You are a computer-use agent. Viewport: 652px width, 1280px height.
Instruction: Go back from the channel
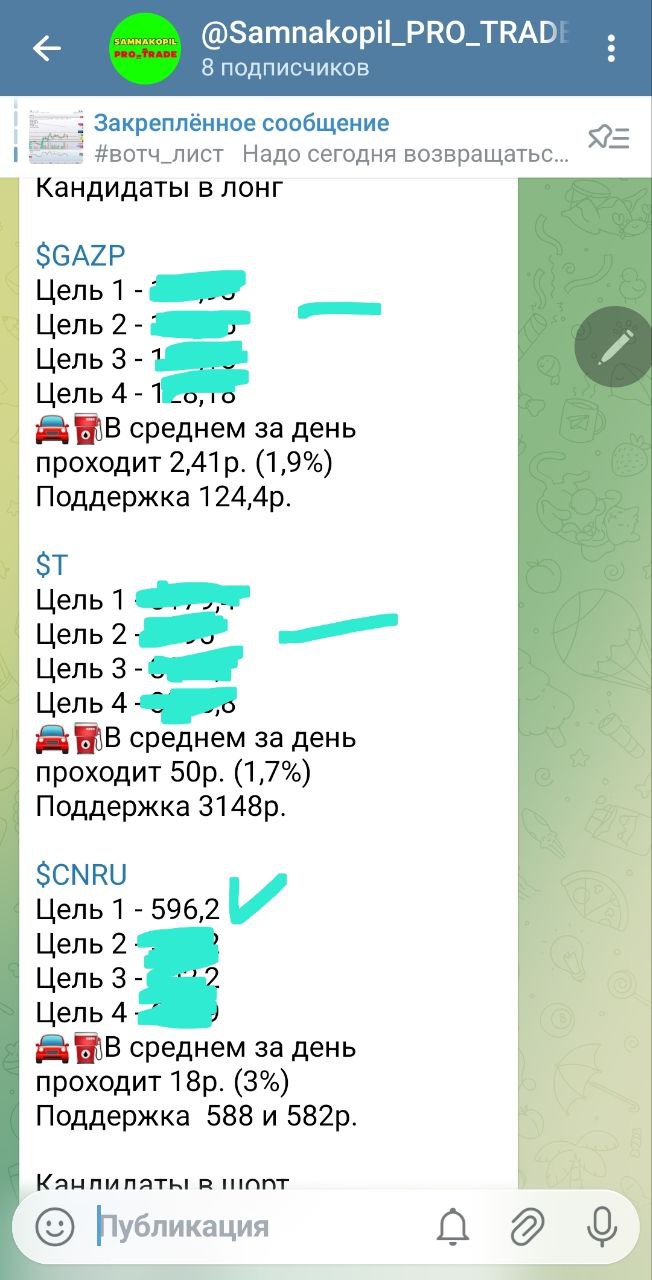[x=47, y=48]
